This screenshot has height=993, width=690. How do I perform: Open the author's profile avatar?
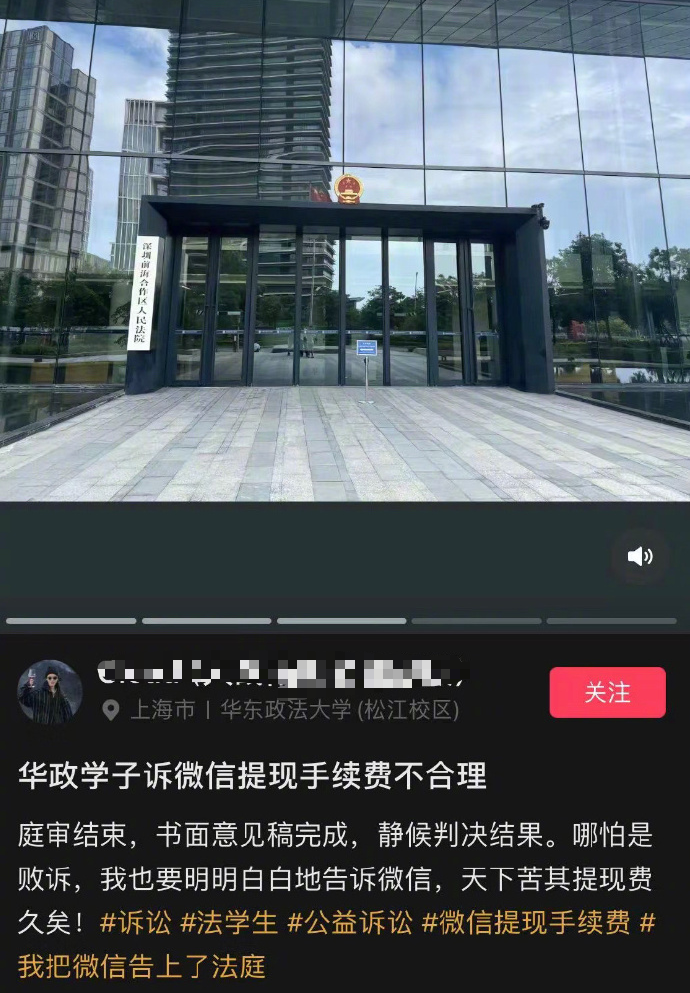coord(49,692)
